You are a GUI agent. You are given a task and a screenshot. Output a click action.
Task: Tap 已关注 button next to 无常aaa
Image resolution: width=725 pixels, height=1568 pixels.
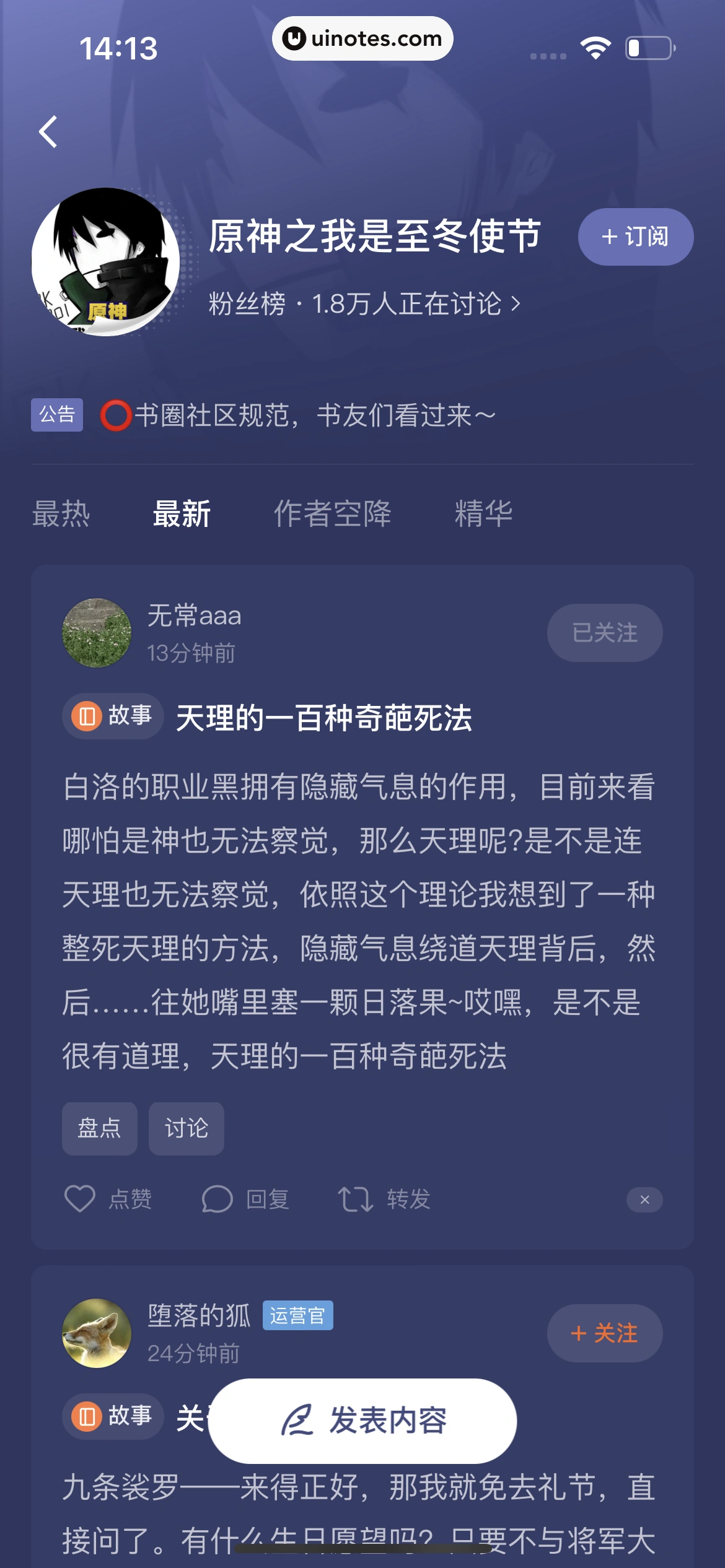point(604,632)
